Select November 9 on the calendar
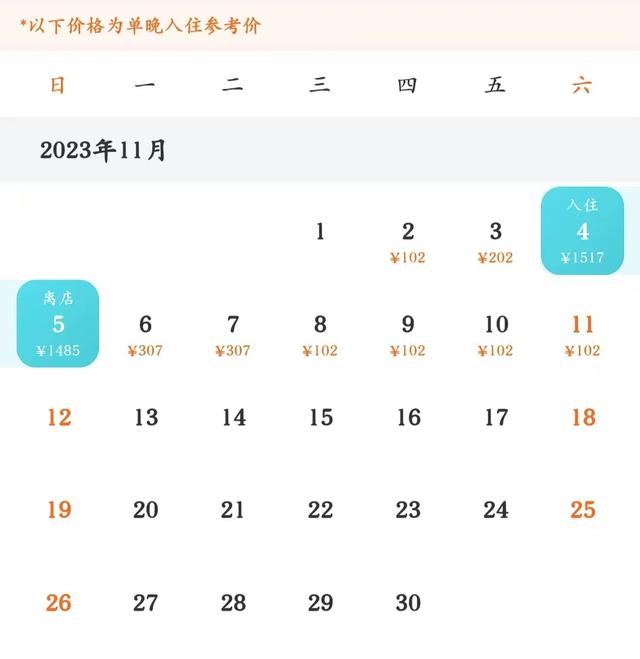640x659 pixels. 408,334
